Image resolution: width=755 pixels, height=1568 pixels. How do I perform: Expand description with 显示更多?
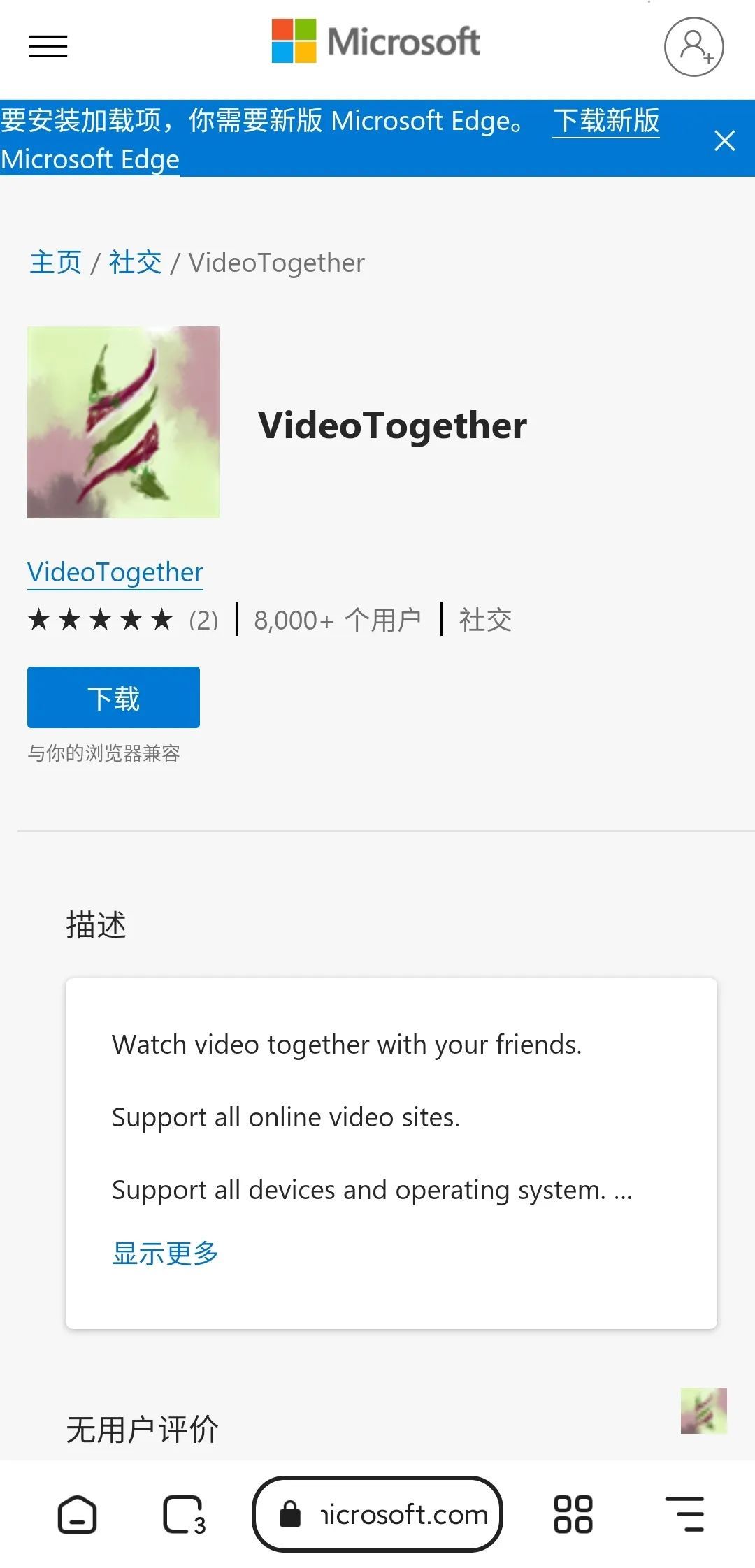tap(165, 1253)
